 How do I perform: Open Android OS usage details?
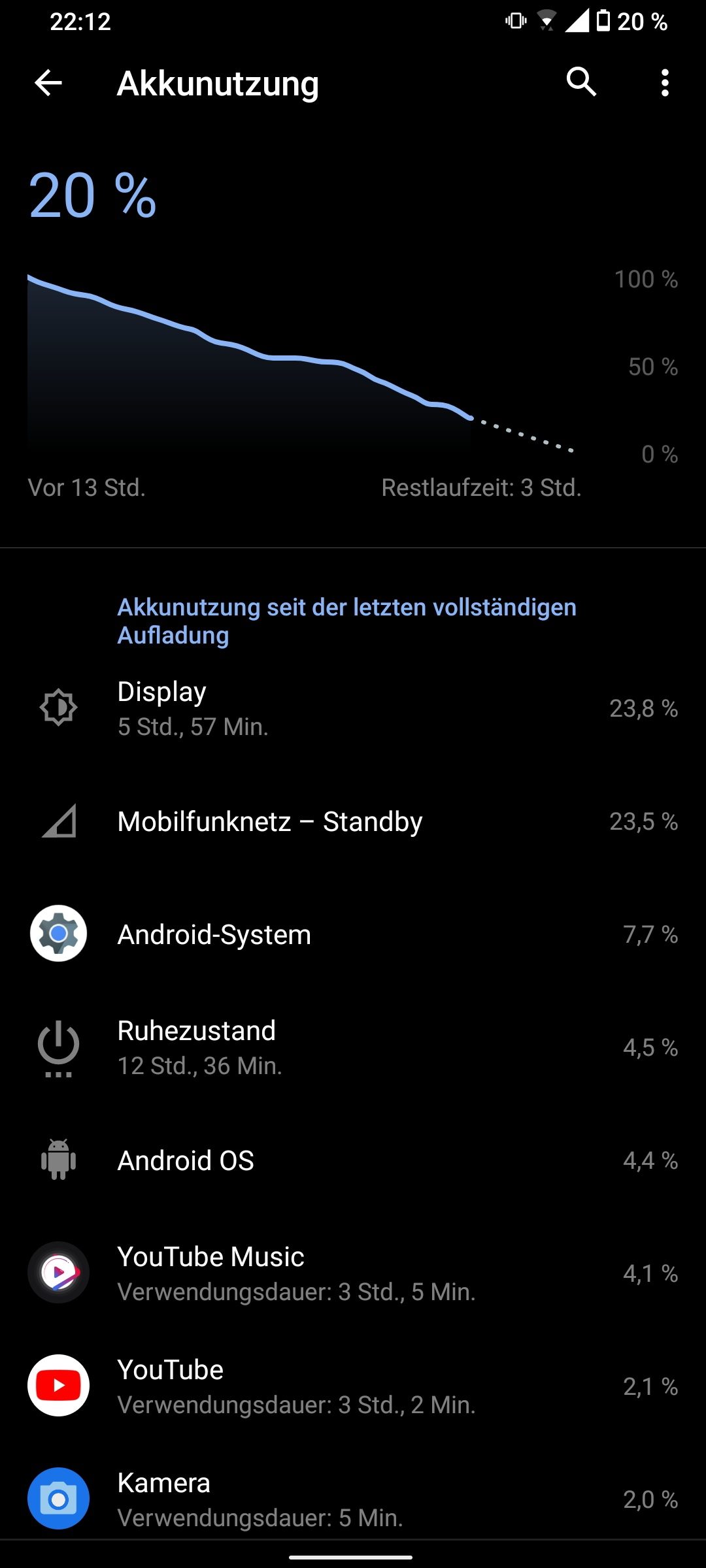(353, 1160)
